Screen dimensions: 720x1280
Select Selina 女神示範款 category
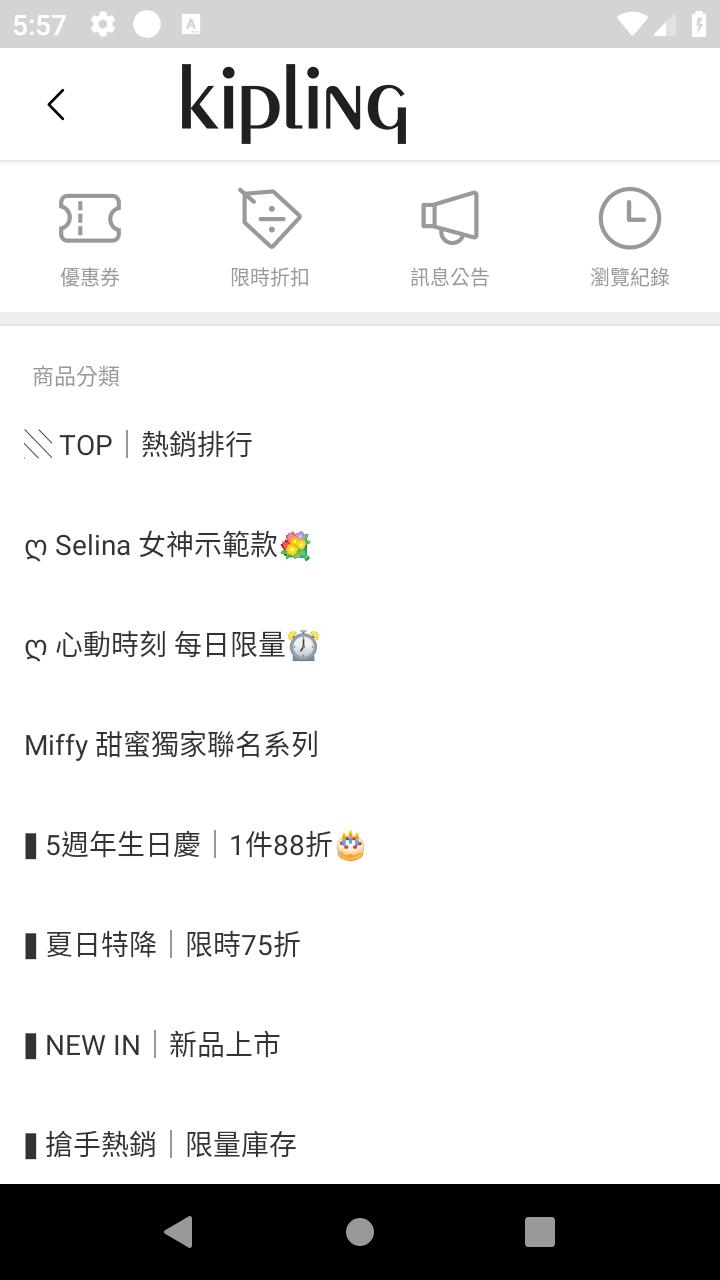[x=360, y=545]
